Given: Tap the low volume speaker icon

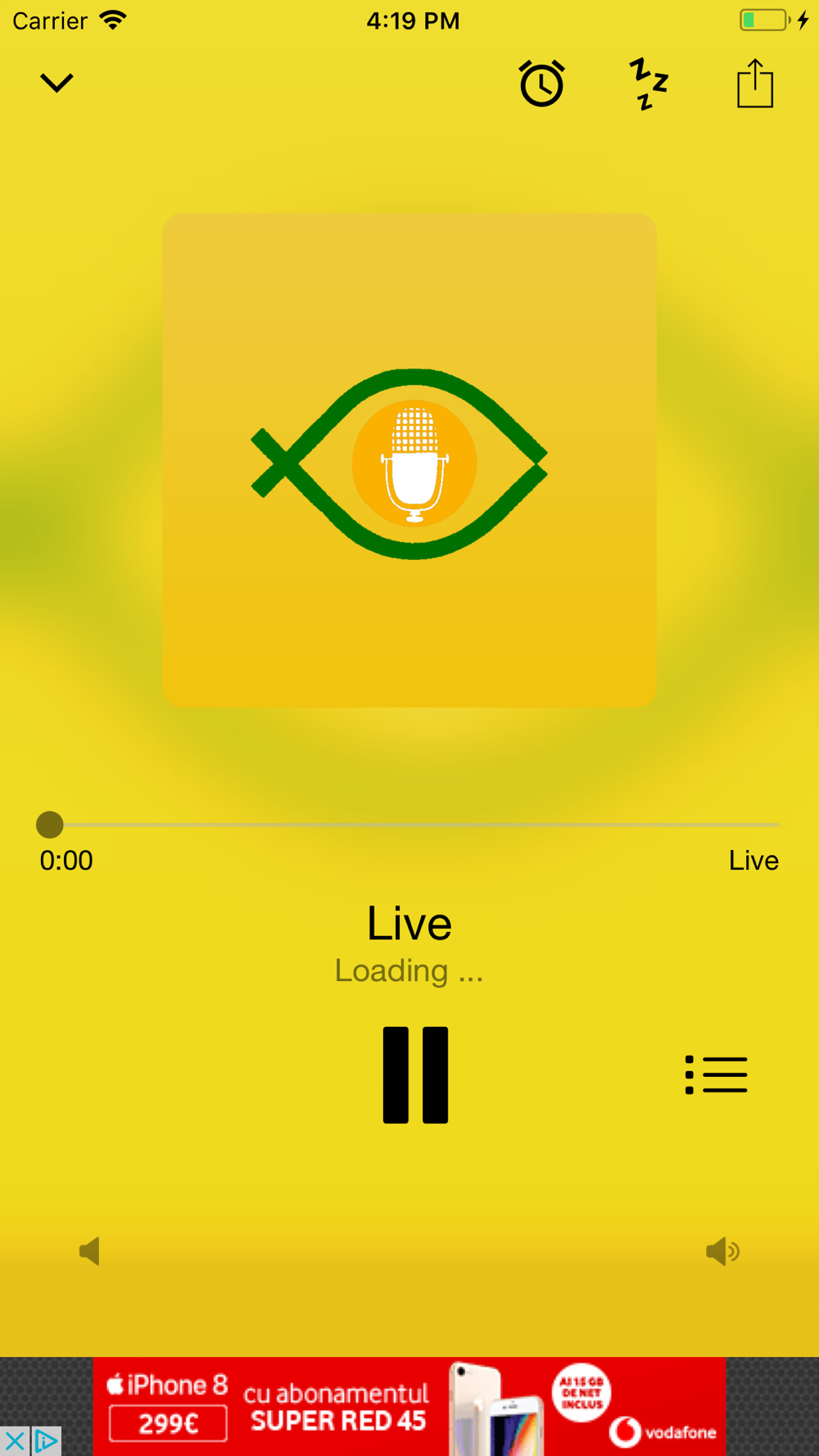Looking at the screenshot, I should point(89,1251).
